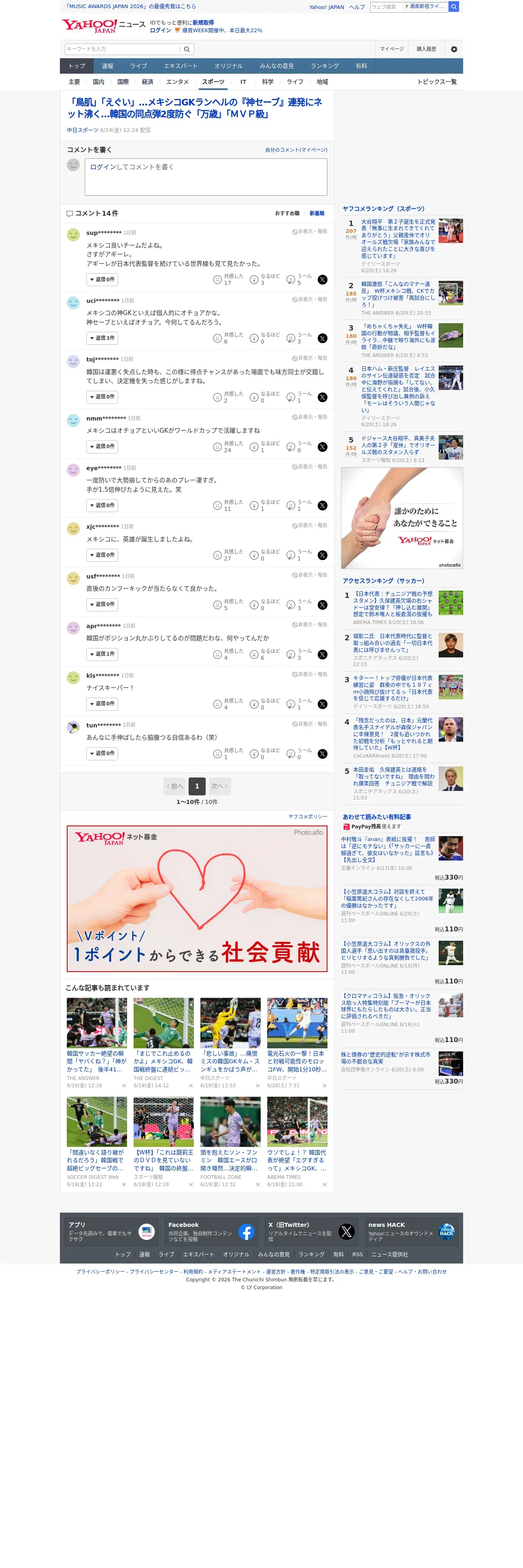Tap the keyword search magnifier button

click(187, 49)
